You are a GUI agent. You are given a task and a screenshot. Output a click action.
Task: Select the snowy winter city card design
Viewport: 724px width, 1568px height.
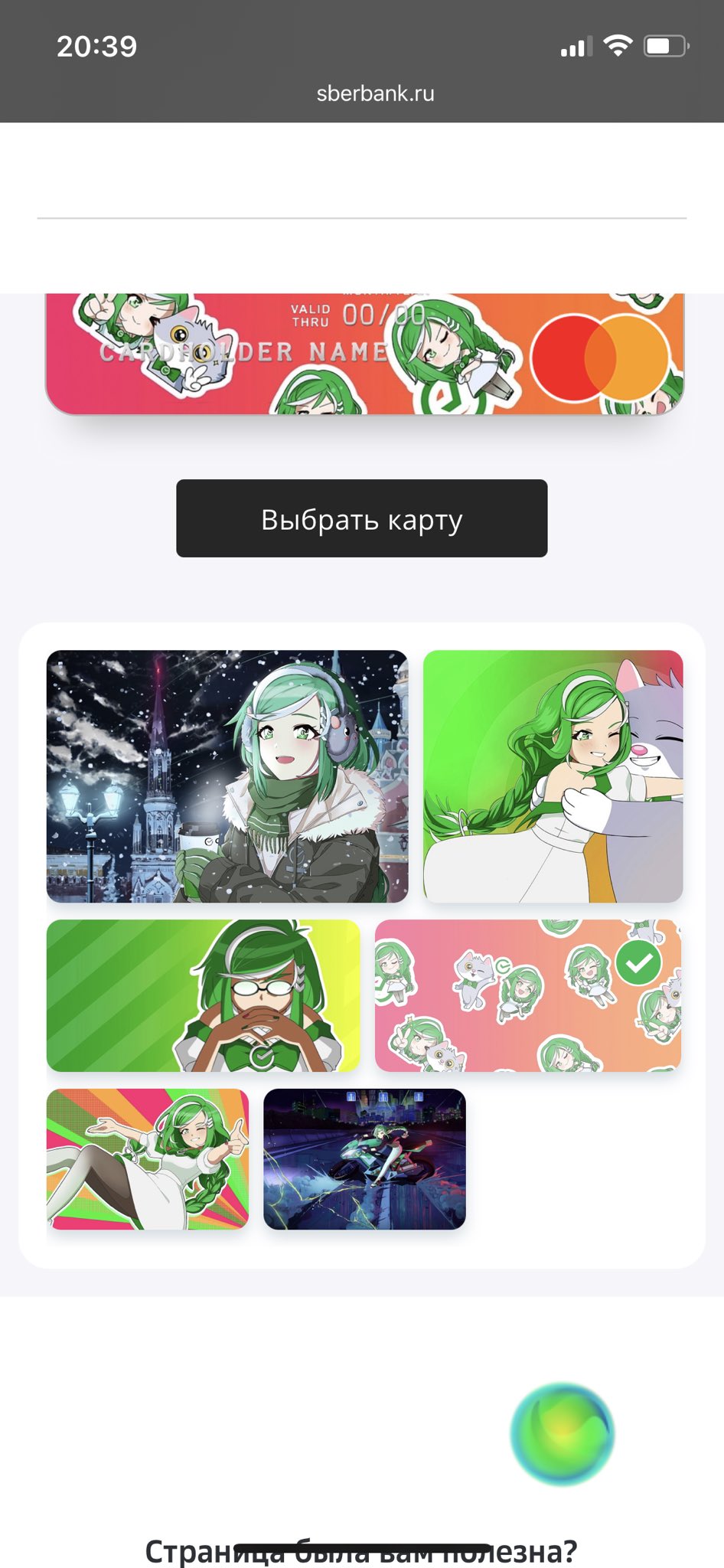point(227,776)
